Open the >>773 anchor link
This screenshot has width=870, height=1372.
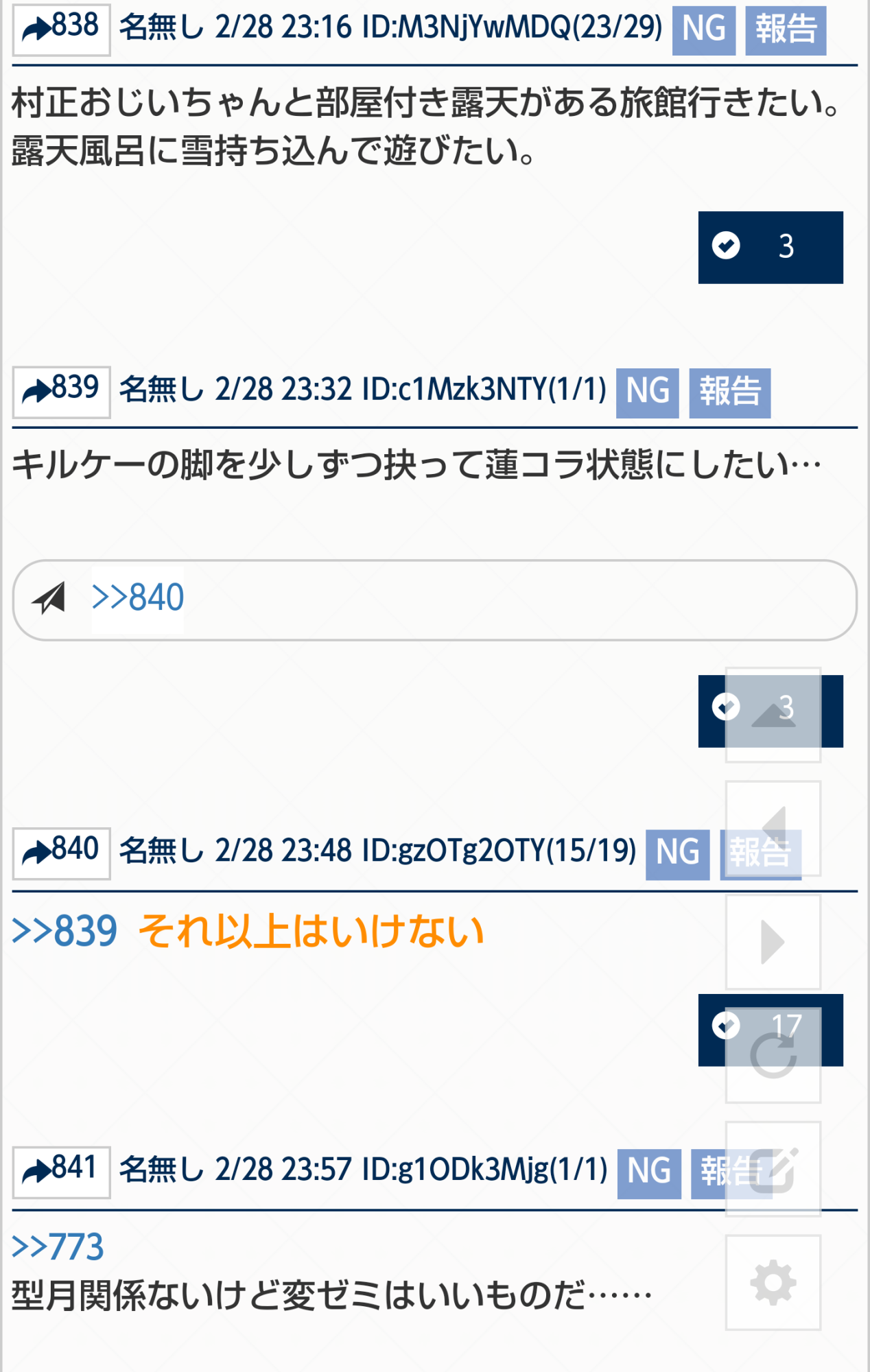[x=58, y=1247]
